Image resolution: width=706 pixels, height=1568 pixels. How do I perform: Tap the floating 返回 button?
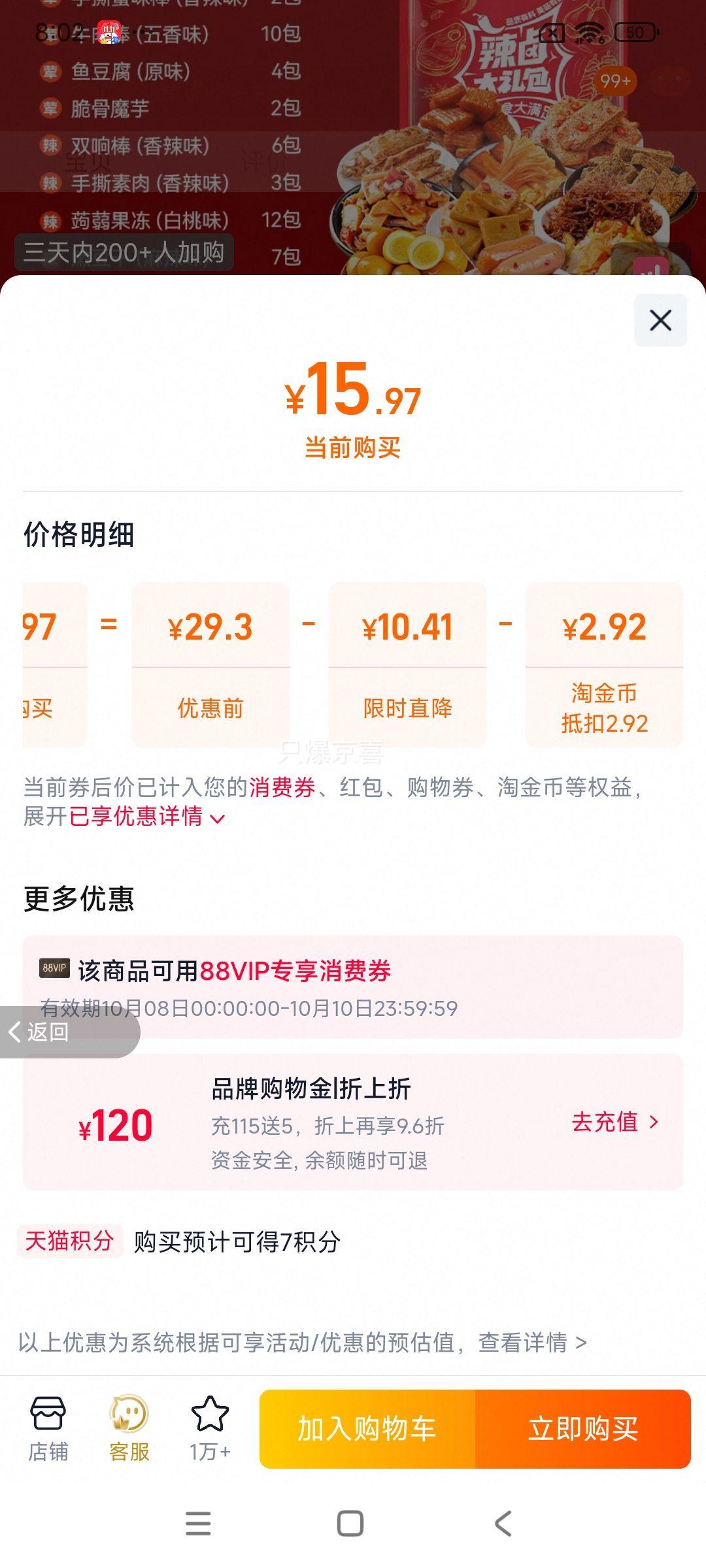pyautogui.click(x=46, y=1032)
